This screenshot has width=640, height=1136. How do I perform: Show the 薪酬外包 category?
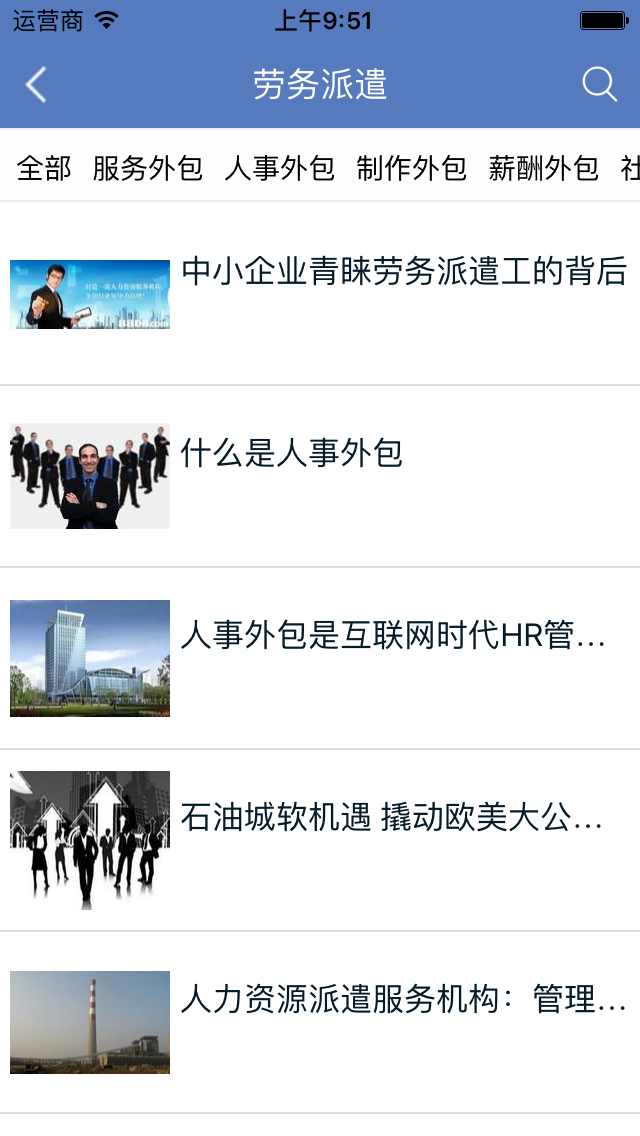[543, 168]
